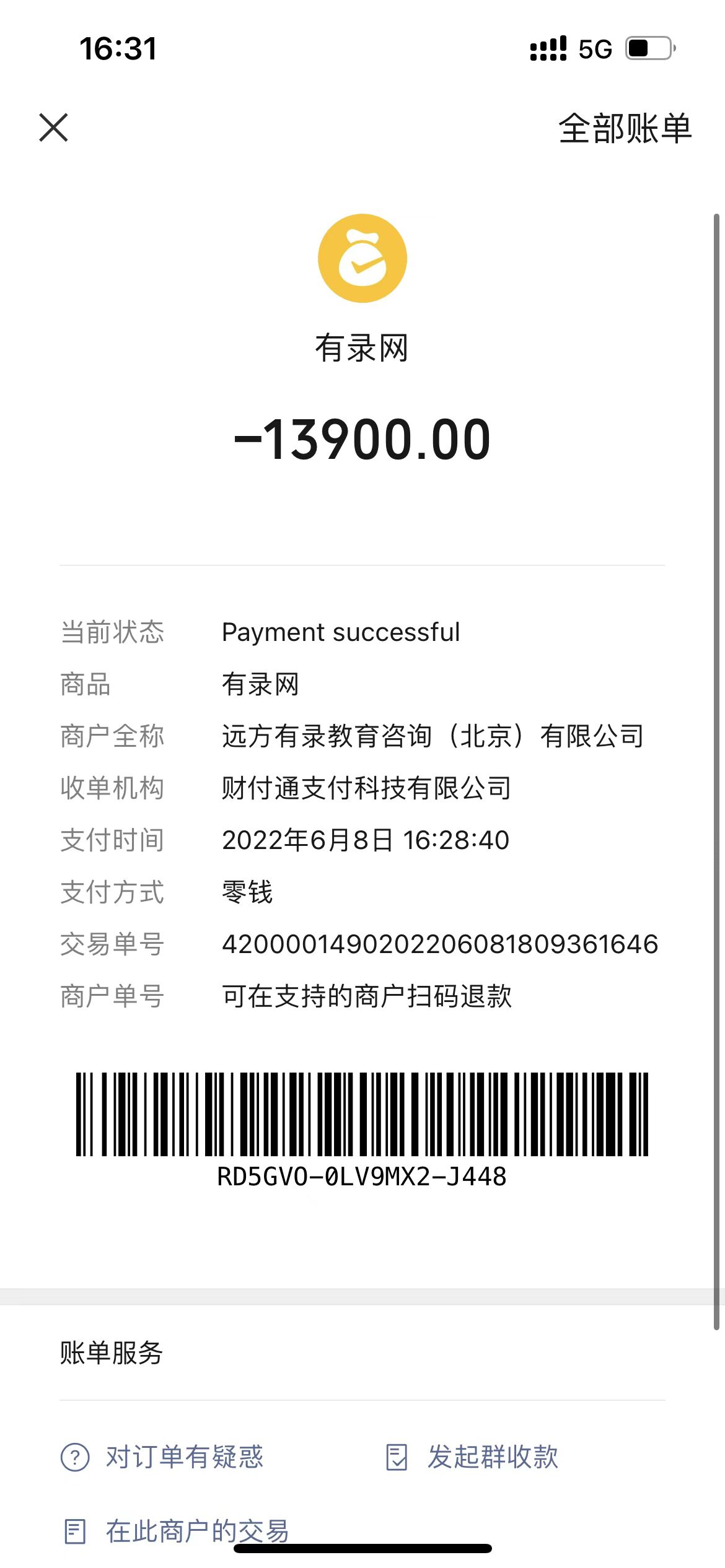The height and width of the screenshot is (1568, 725).
Task: Close the payment detail page
Action: click(x=53, y=128)
